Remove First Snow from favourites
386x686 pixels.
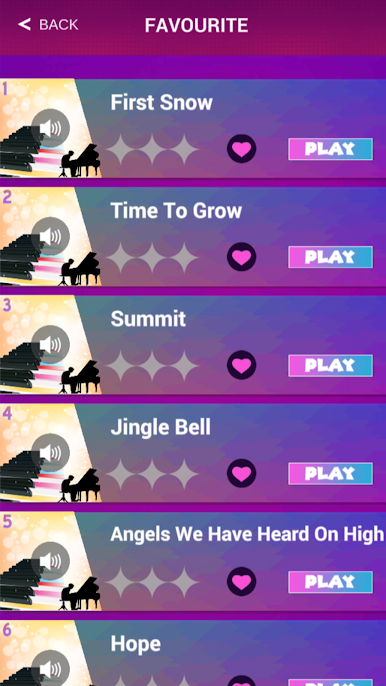242,149
